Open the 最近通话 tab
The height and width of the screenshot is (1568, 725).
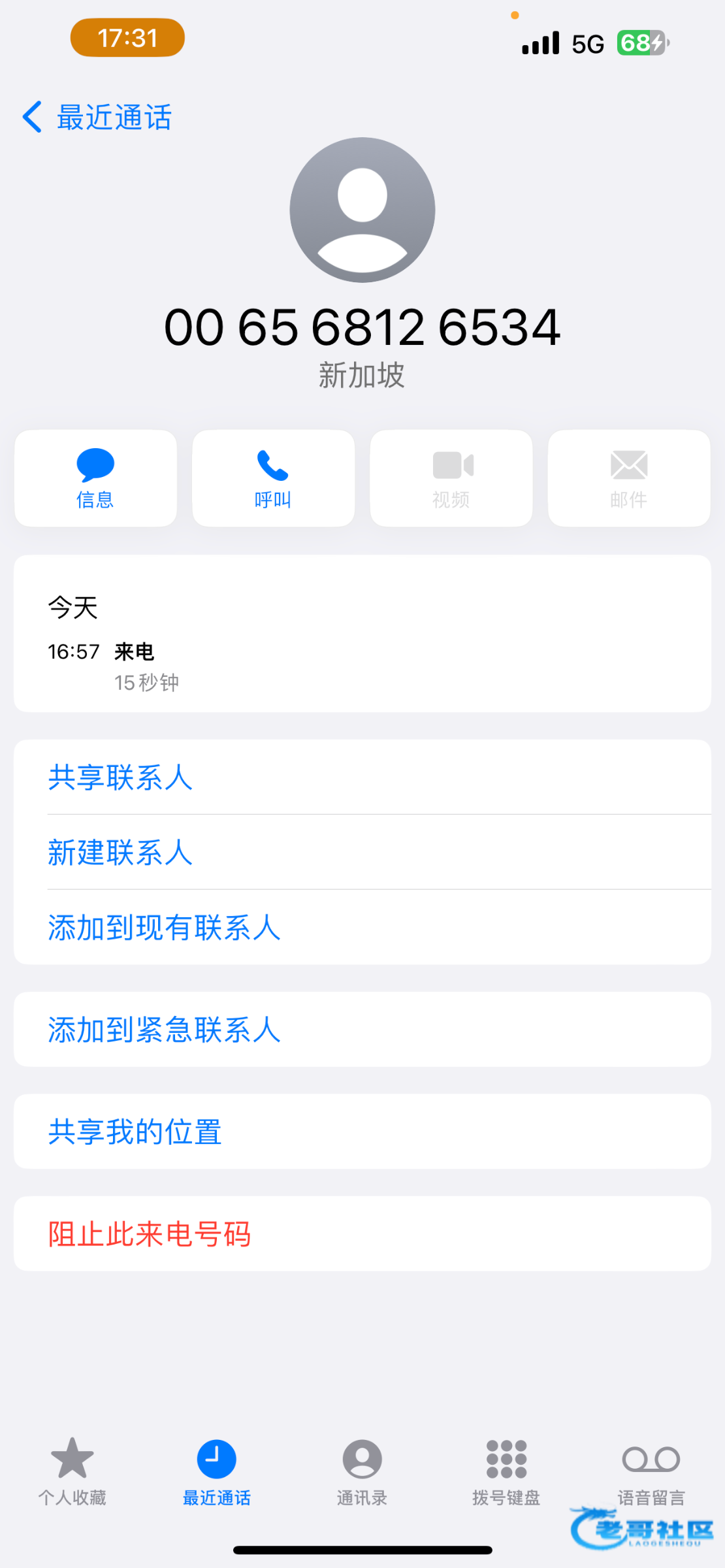pos(216,1470)
